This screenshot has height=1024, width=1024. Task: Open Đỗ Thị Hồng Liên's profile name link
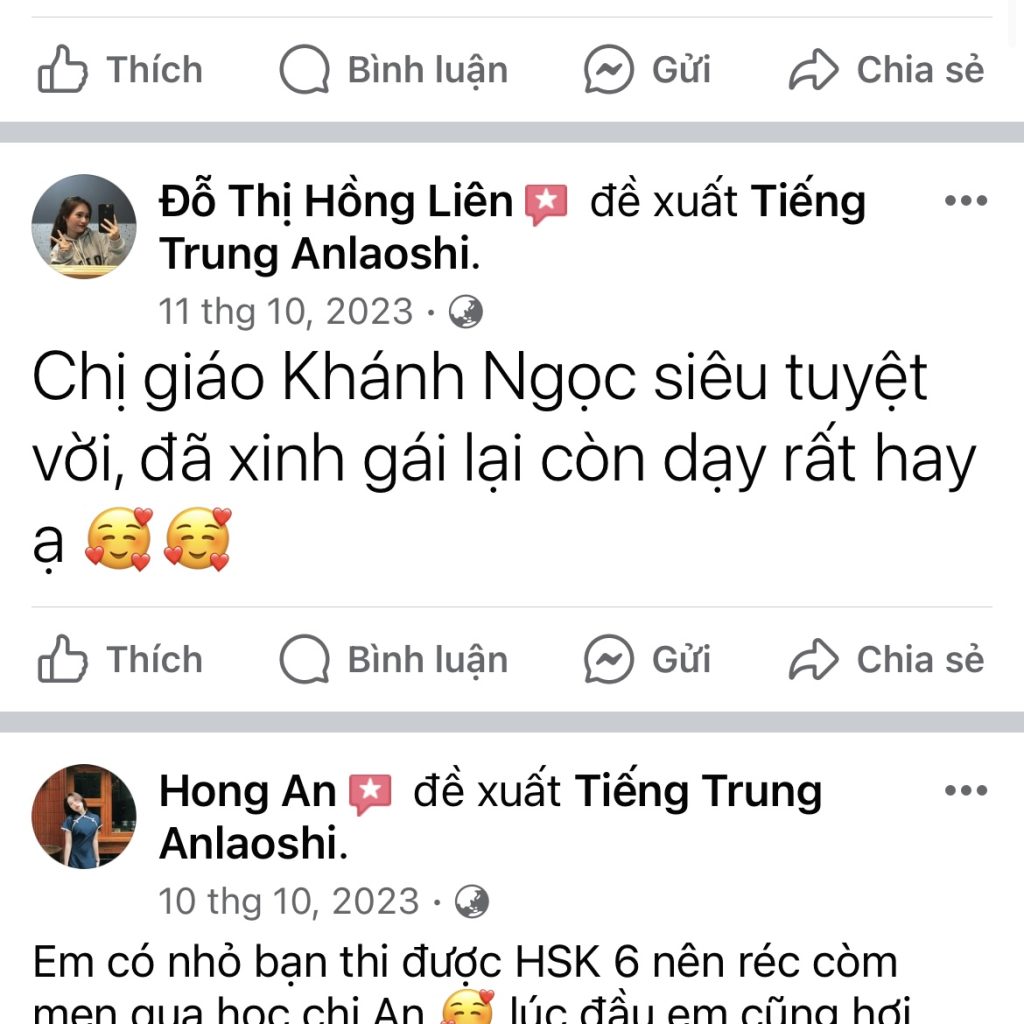tap(336, 203)
